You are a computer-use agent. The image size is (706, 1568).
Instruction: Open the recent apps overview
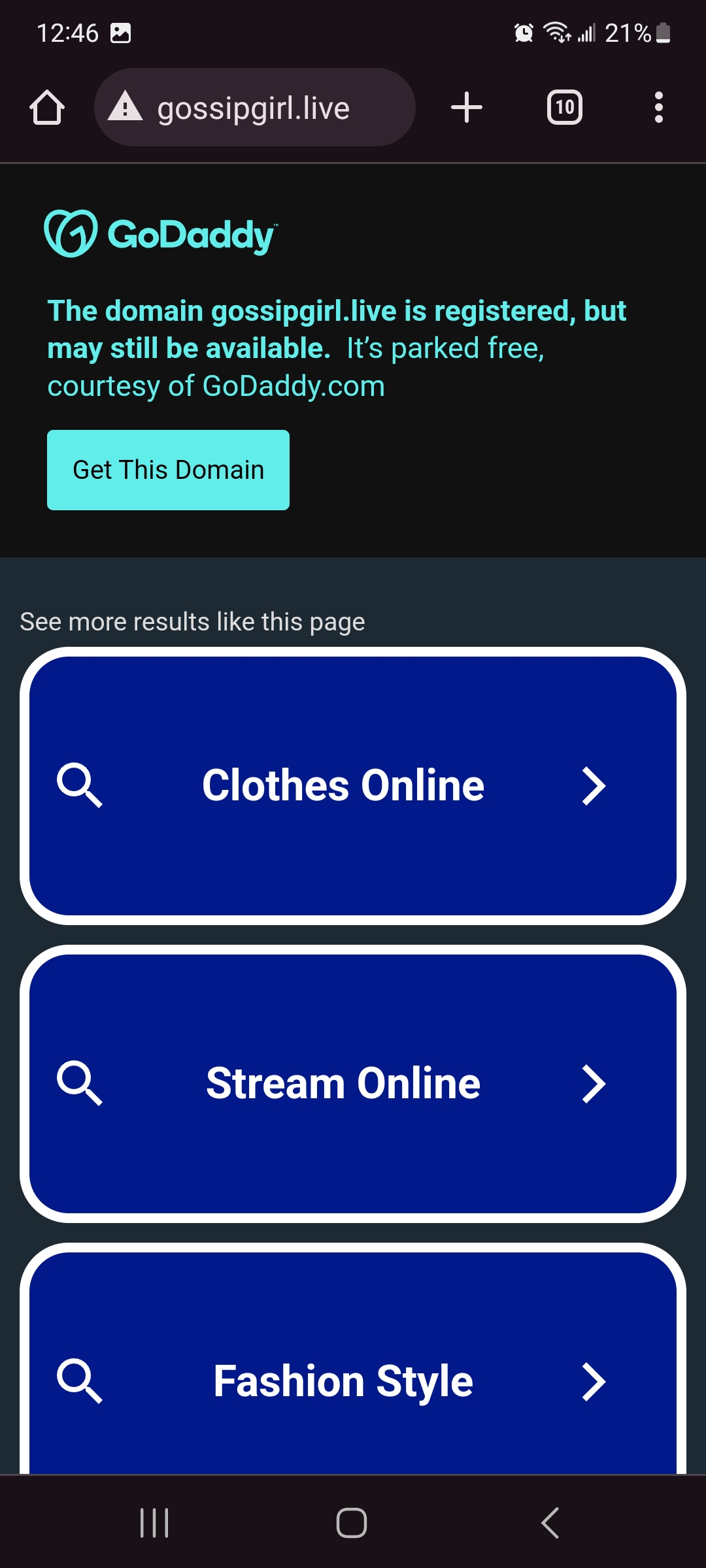point(154,1523)
